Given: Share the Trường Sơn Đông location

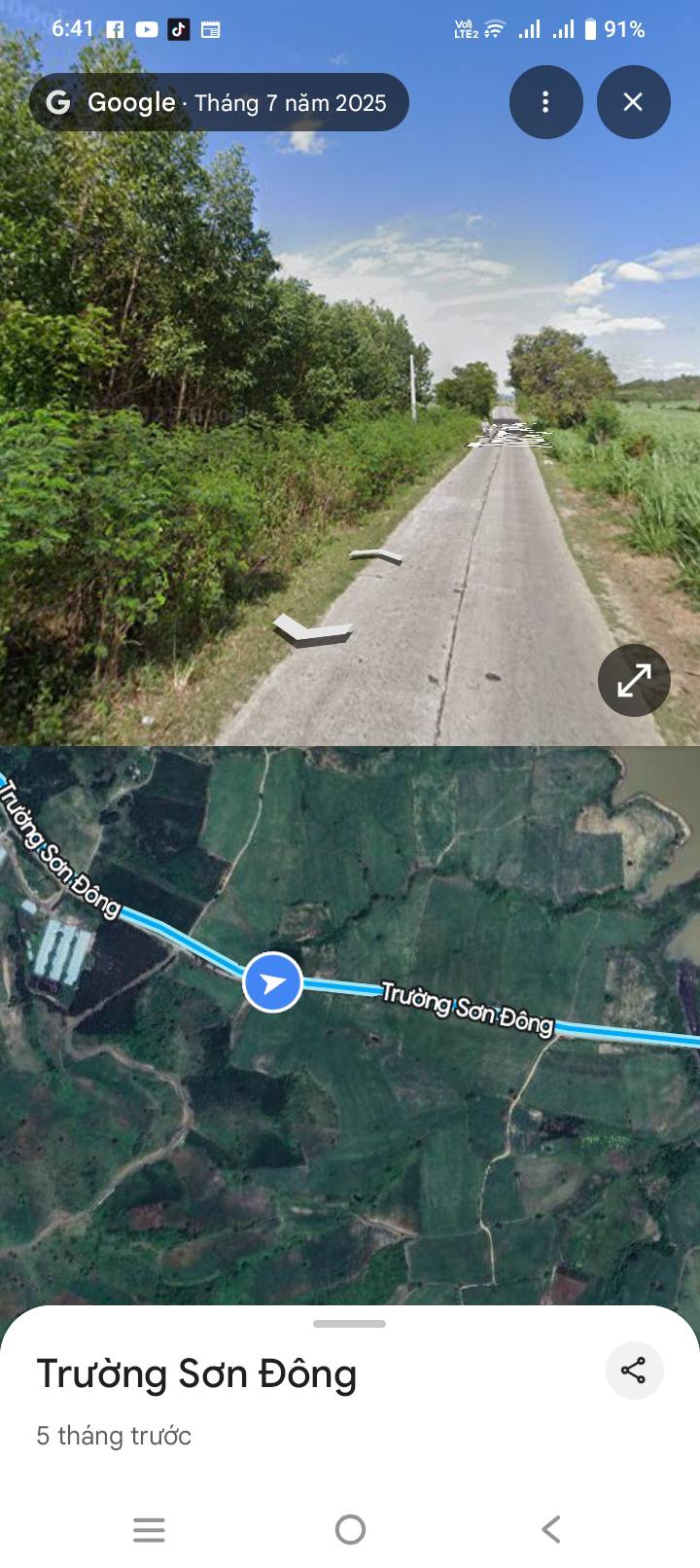Looking at the screenshot, I should 634,1371.
